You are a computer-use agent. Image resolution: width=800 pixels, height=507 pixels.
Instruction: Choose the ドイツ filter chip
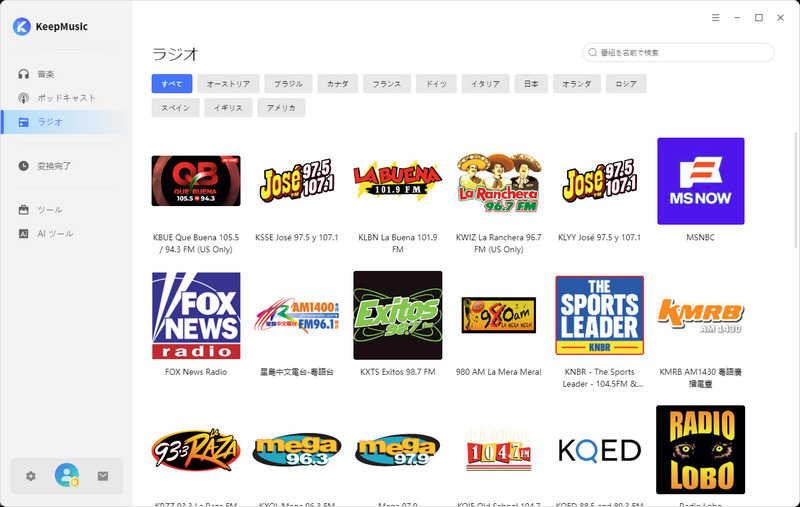(x=436, y=84)
